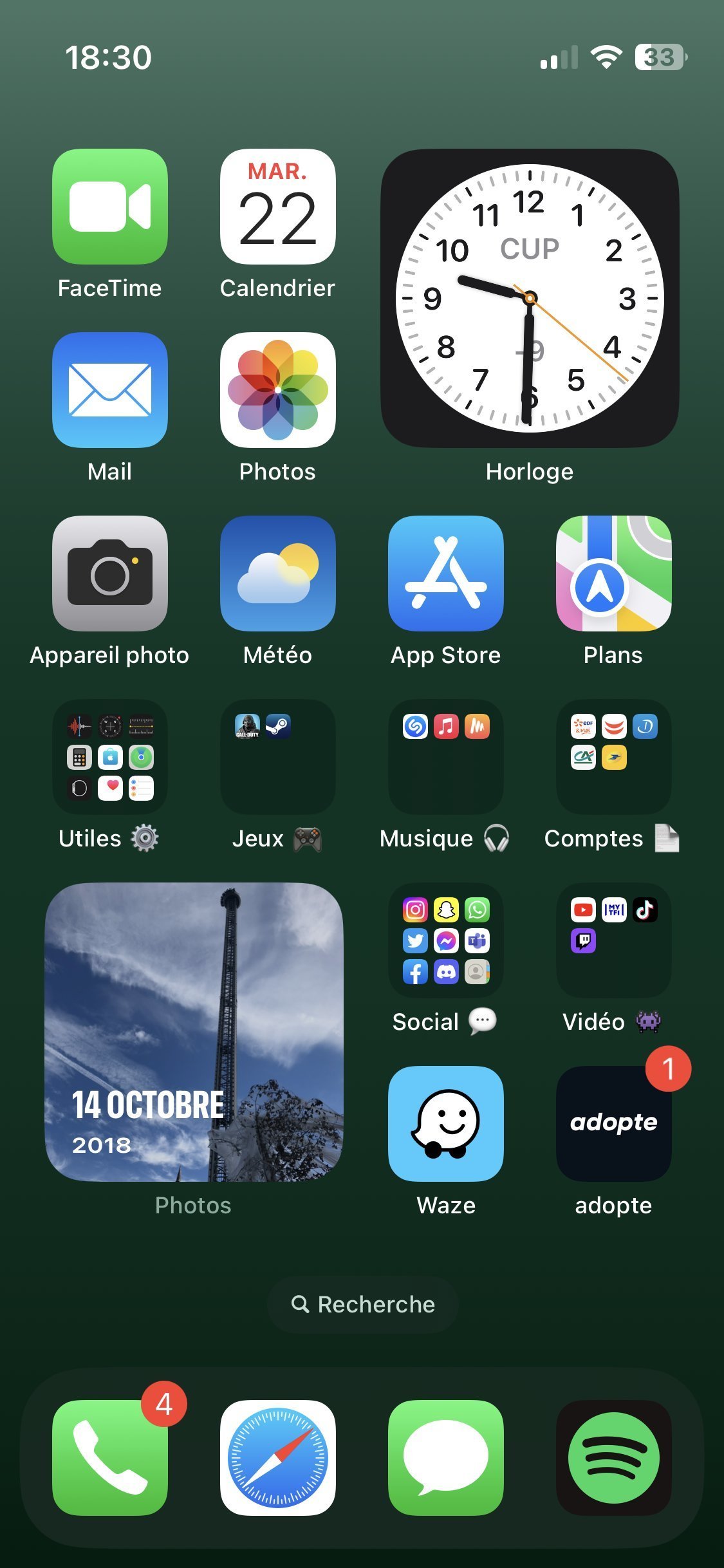The image size is (724, 1568).
Task: Launch Plans maps app
Action: pos(614,574)
